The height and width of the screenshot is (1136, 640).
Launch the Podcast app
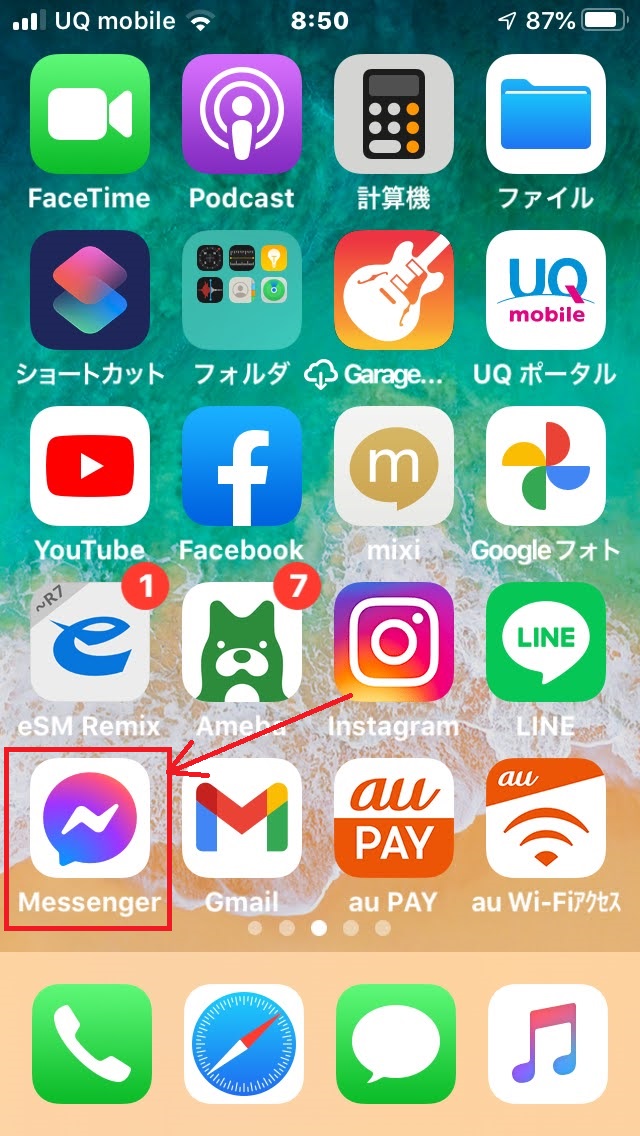(x=242, y=114)
